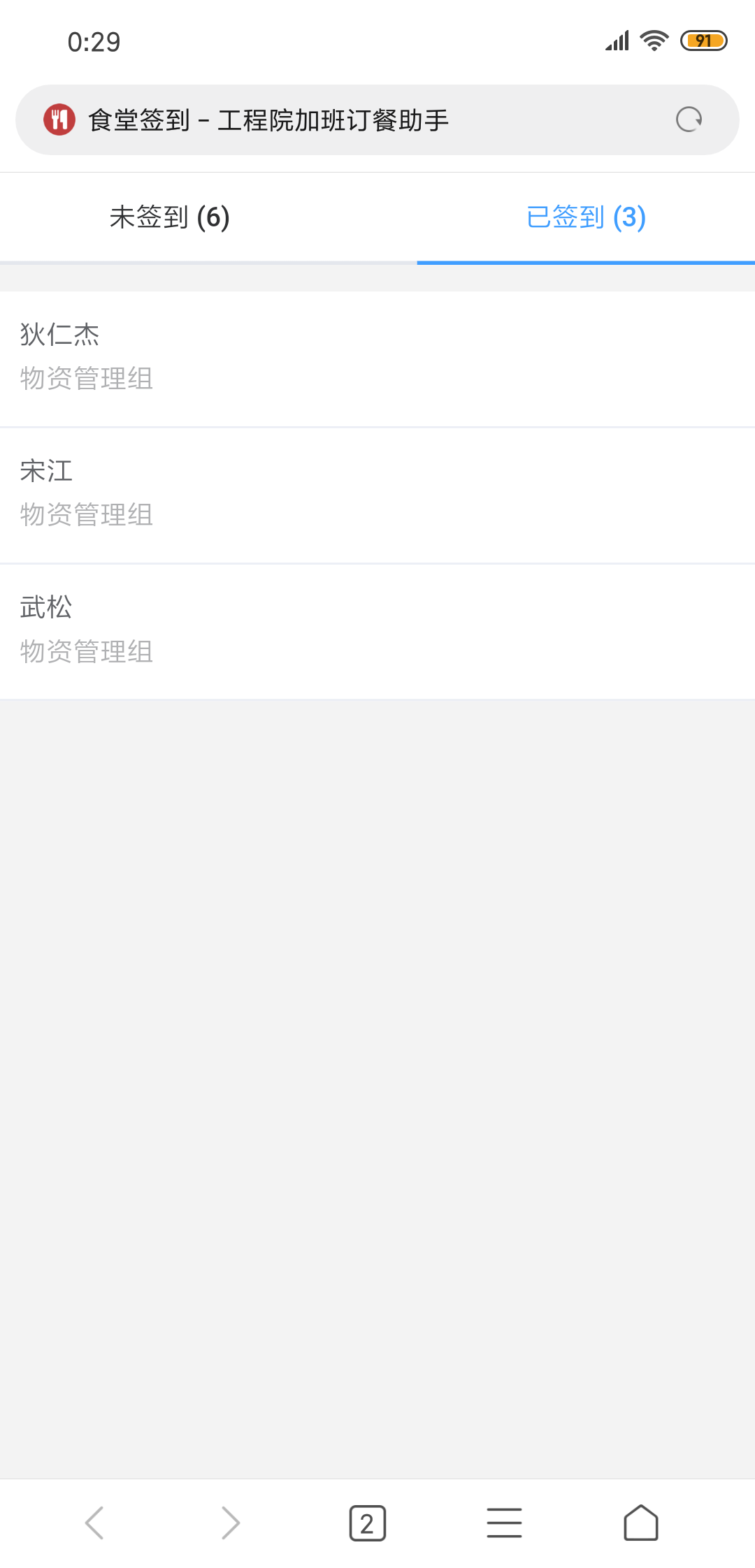The height and width of the screenshot is (1568, 755).
Task: Select the 已签到 (3) tab
Action: pyautogui.click(x=586, y=217)
